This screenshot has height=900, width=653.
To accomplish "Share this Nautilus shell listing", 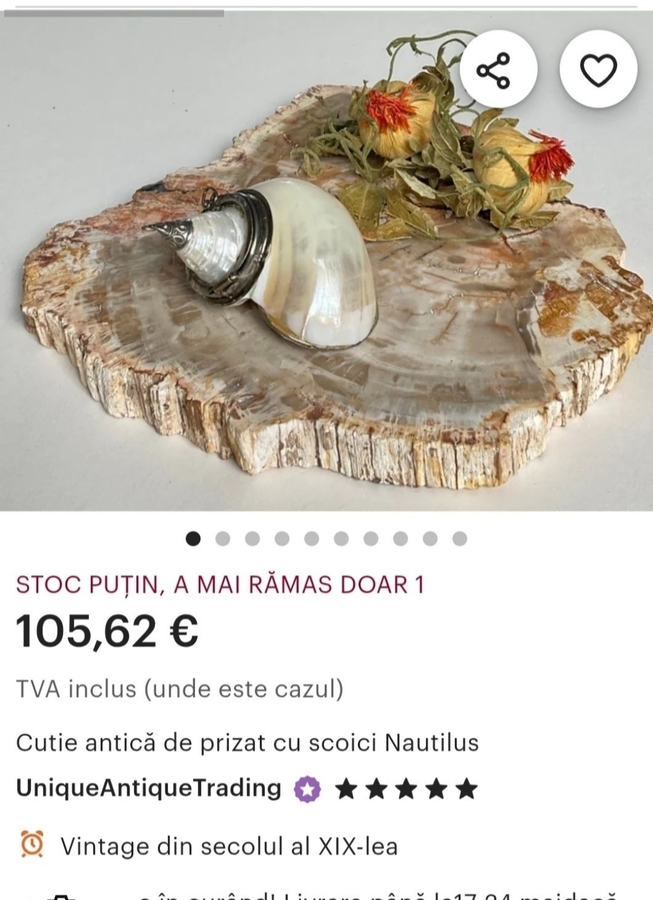I will pyautogui.click(x=493, y=70).
